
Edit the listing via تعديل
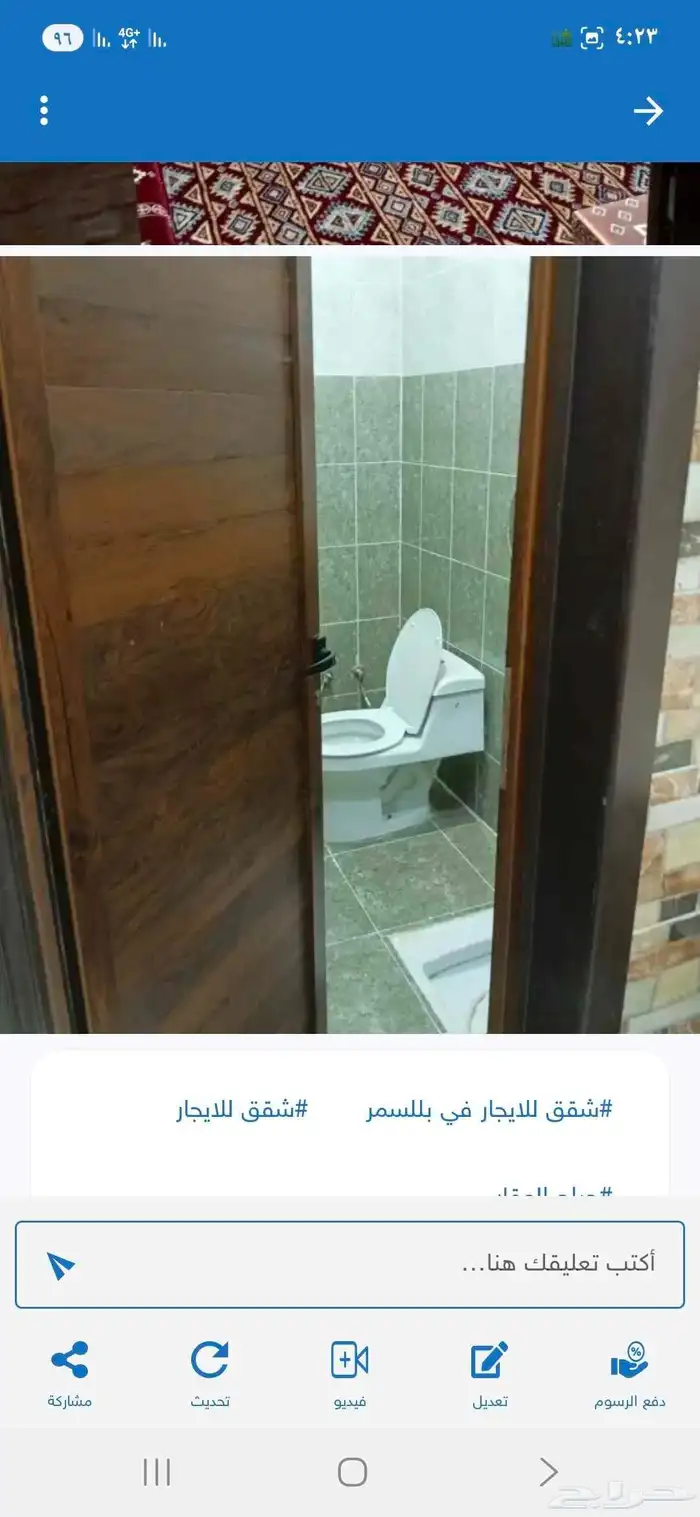tap(490, 1374)
